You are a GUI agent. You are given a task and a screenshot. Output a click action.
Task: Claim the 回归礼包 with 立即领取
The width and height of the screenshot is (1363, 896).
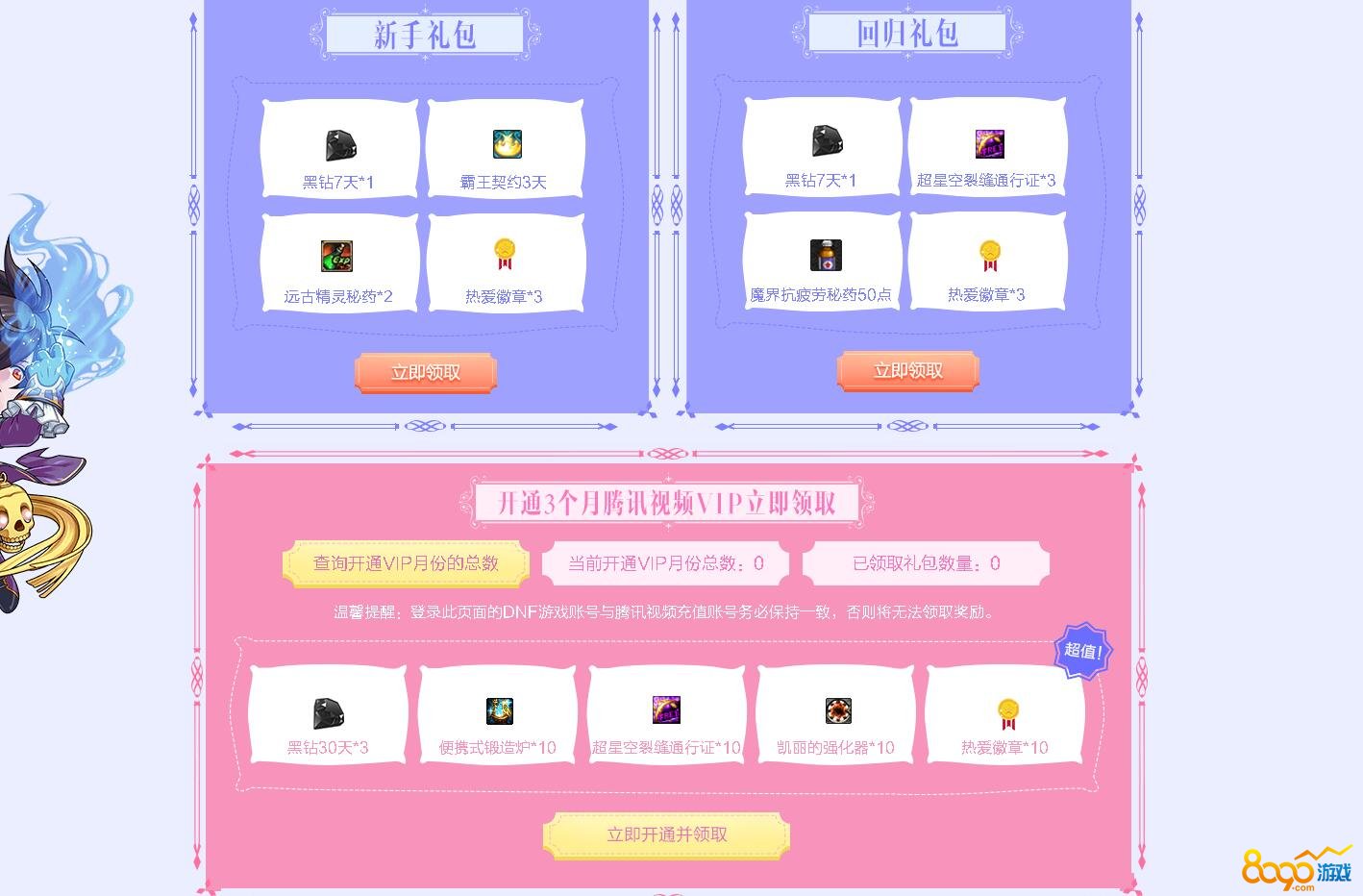[x=907, y=371]
